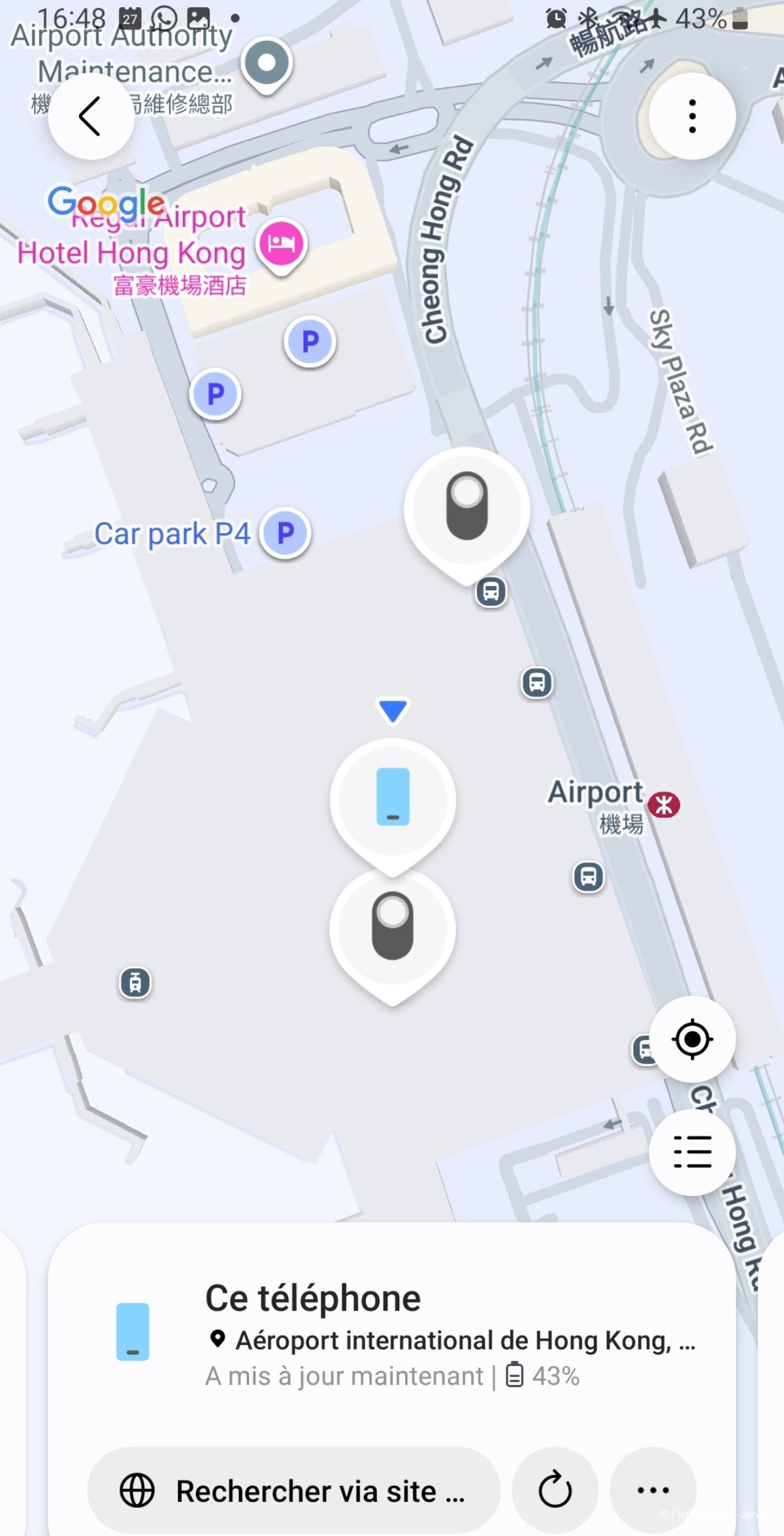
Task: Go back using the top-left arrow
Action: [x=91, y=116]
